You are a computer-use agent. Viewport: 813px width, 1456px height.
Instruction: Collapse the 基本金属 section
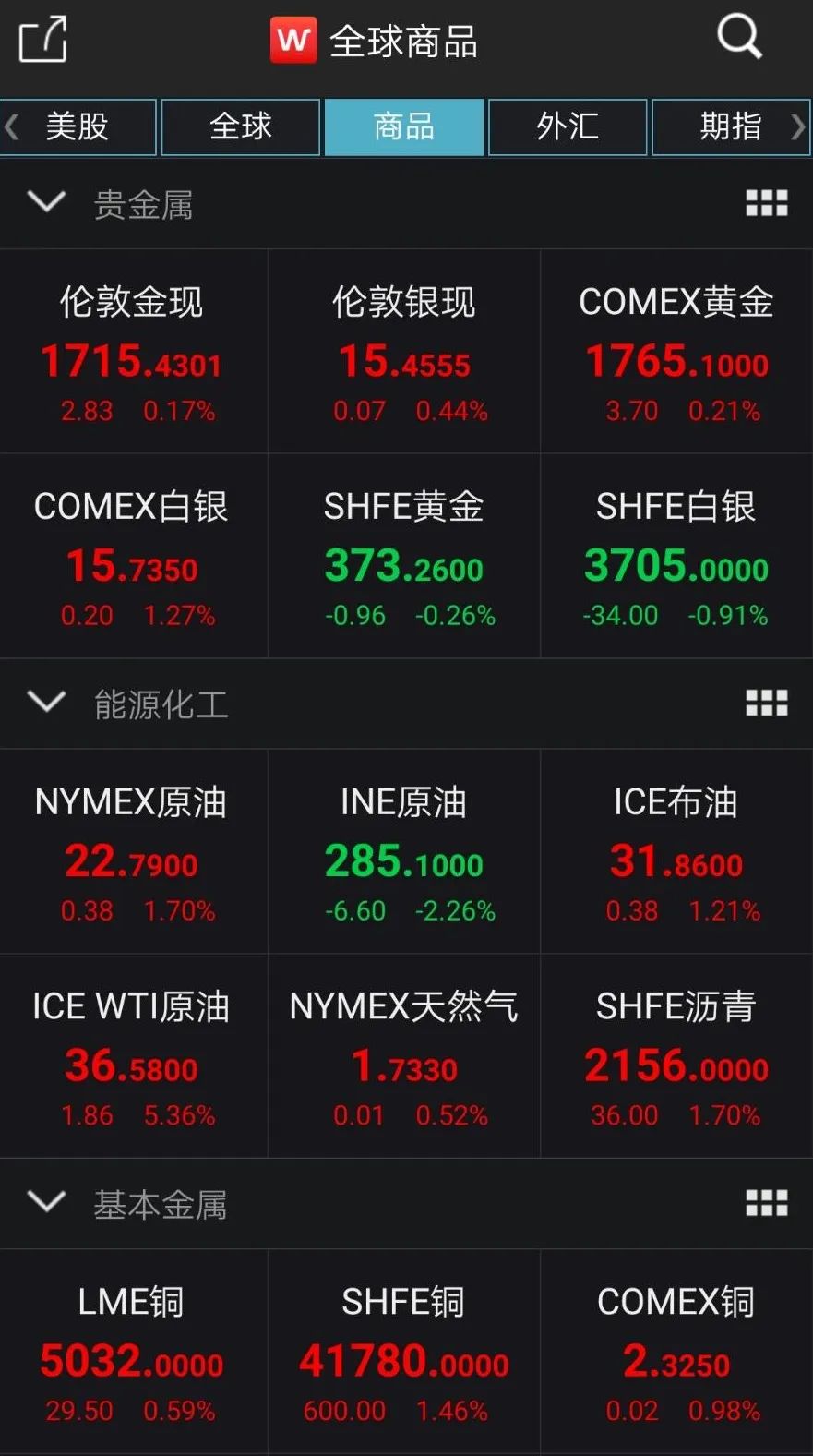(46, 1202)
